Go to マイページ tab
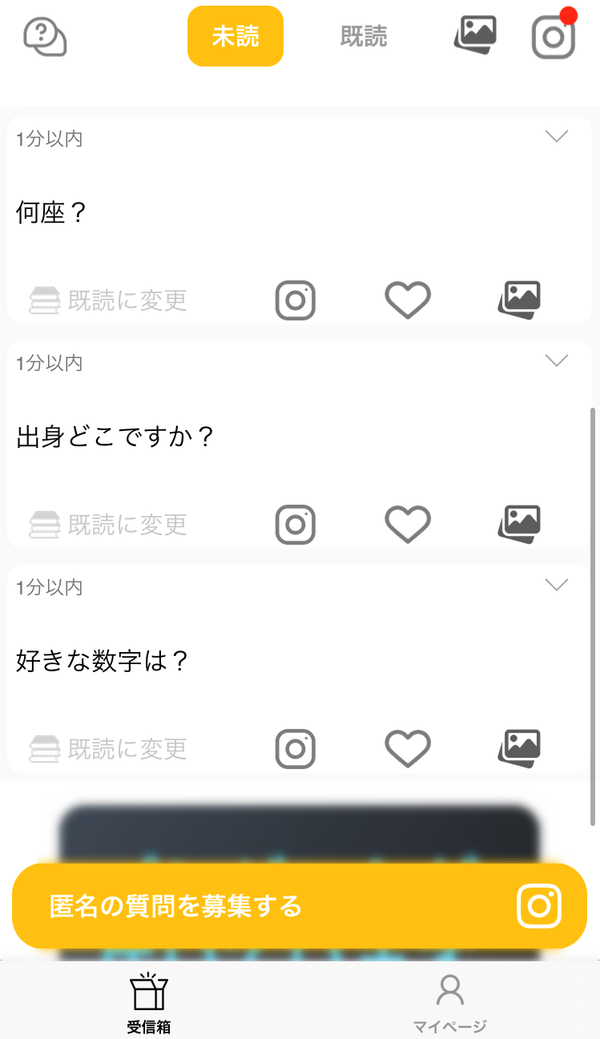This screenshot has height=1039, width=600. (x=450, y=1003)
